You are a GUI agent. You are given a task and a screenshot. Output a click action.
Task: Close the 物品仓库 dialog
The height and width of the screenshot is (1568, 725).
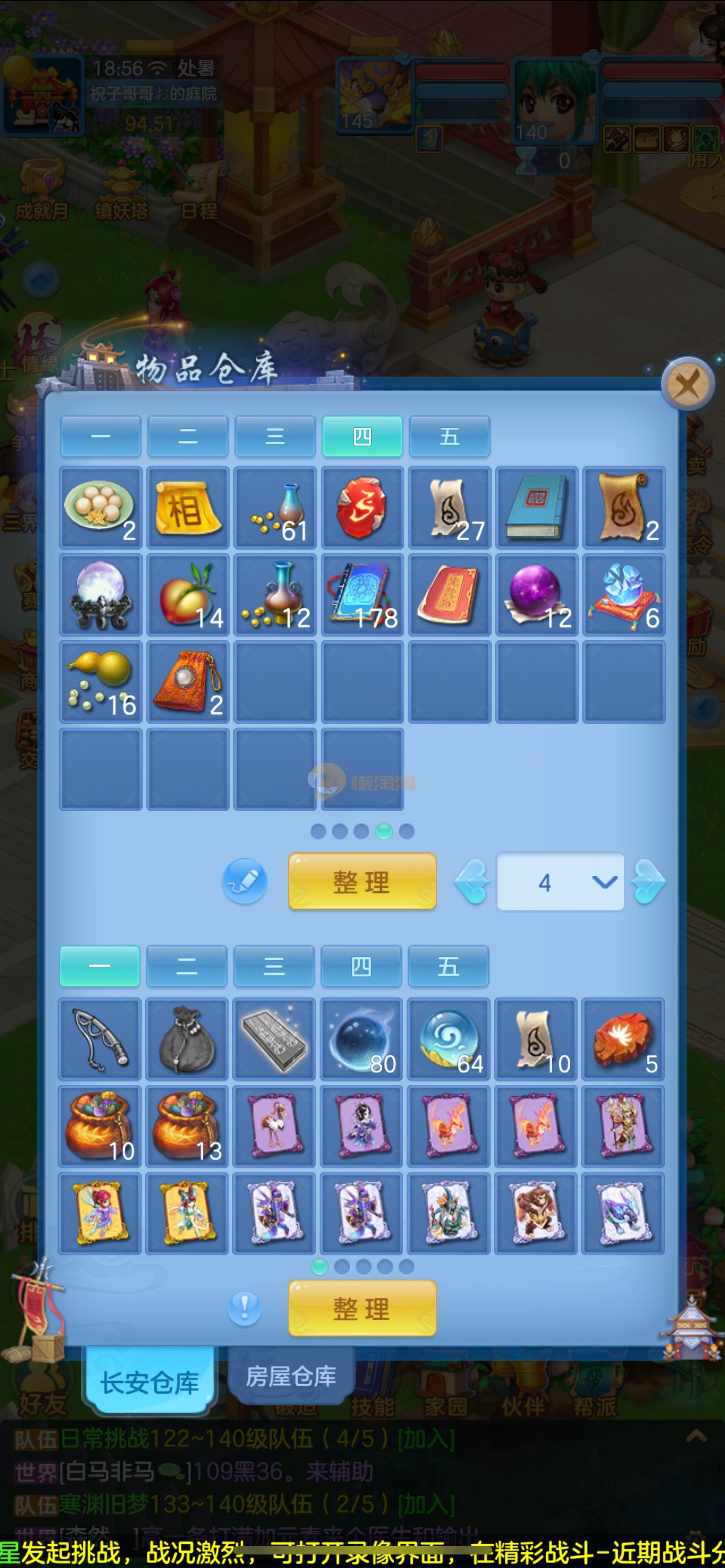coord(688,384)
